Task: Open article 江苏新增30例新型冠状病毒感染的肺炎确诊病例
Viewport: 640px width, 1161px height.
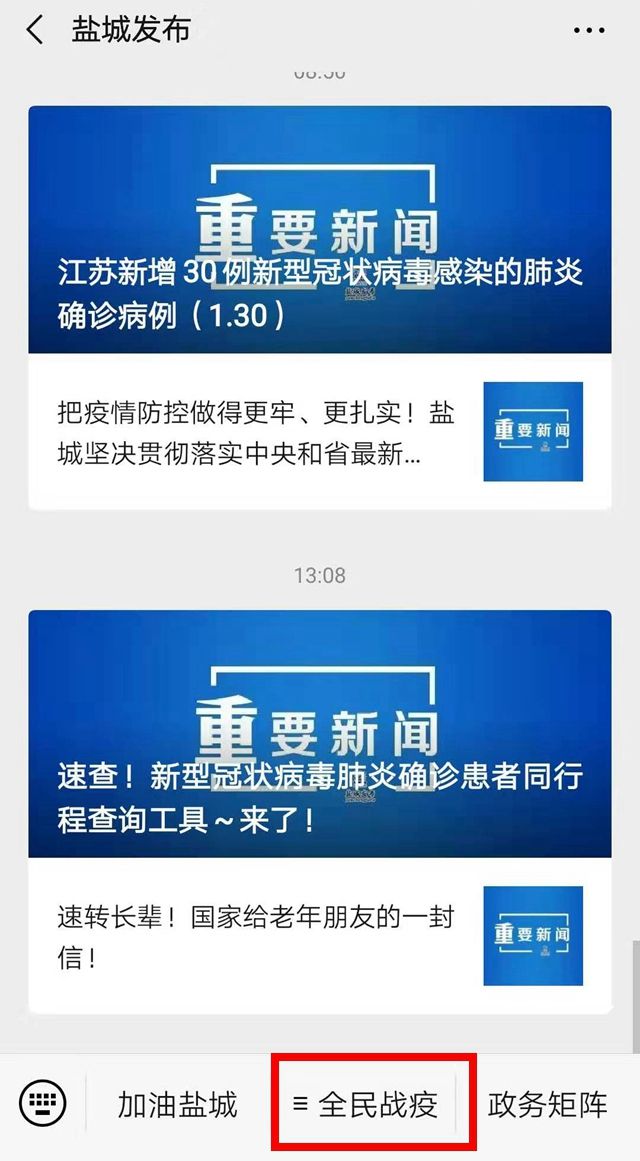Action: [x=319, y=229]
